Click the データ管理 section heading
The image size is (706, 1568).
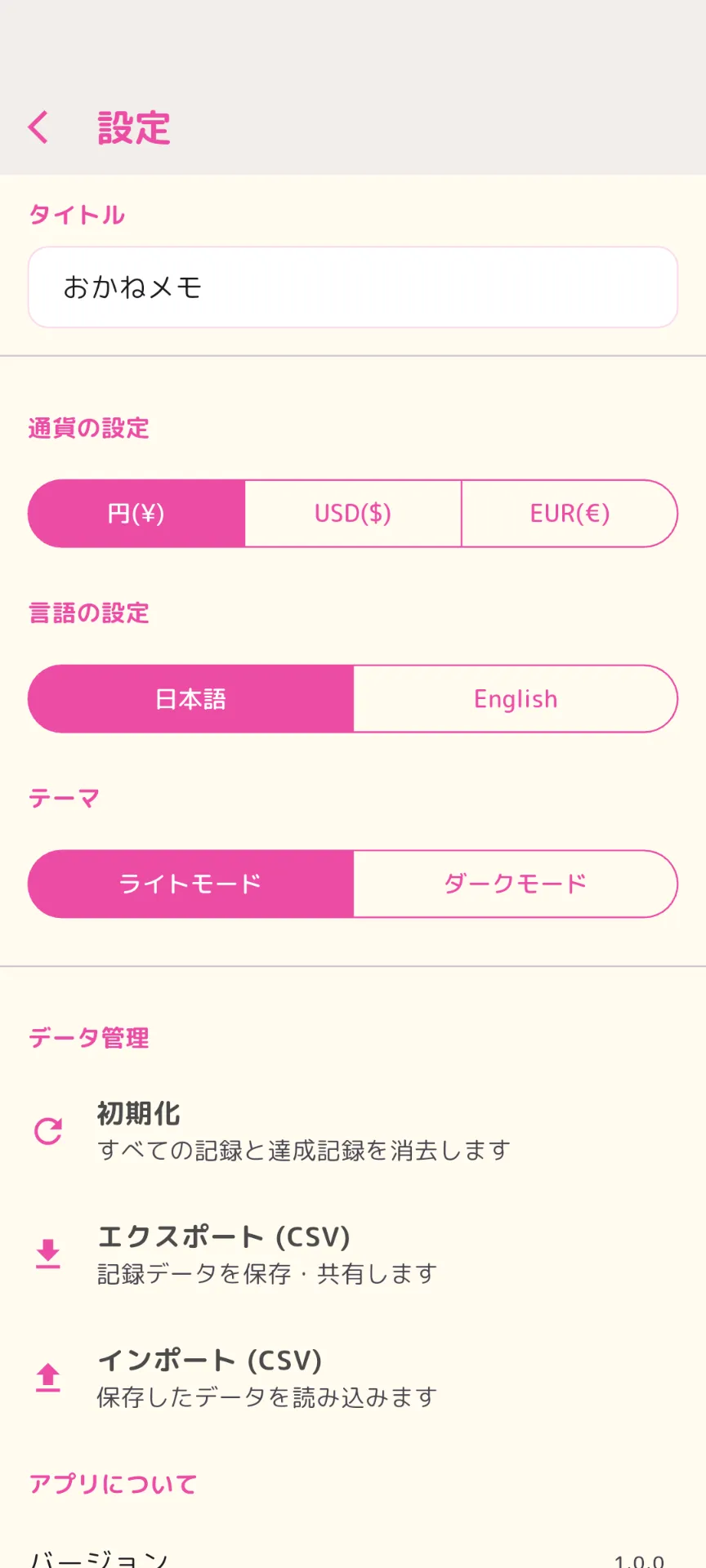click(x=88, y=1038)
